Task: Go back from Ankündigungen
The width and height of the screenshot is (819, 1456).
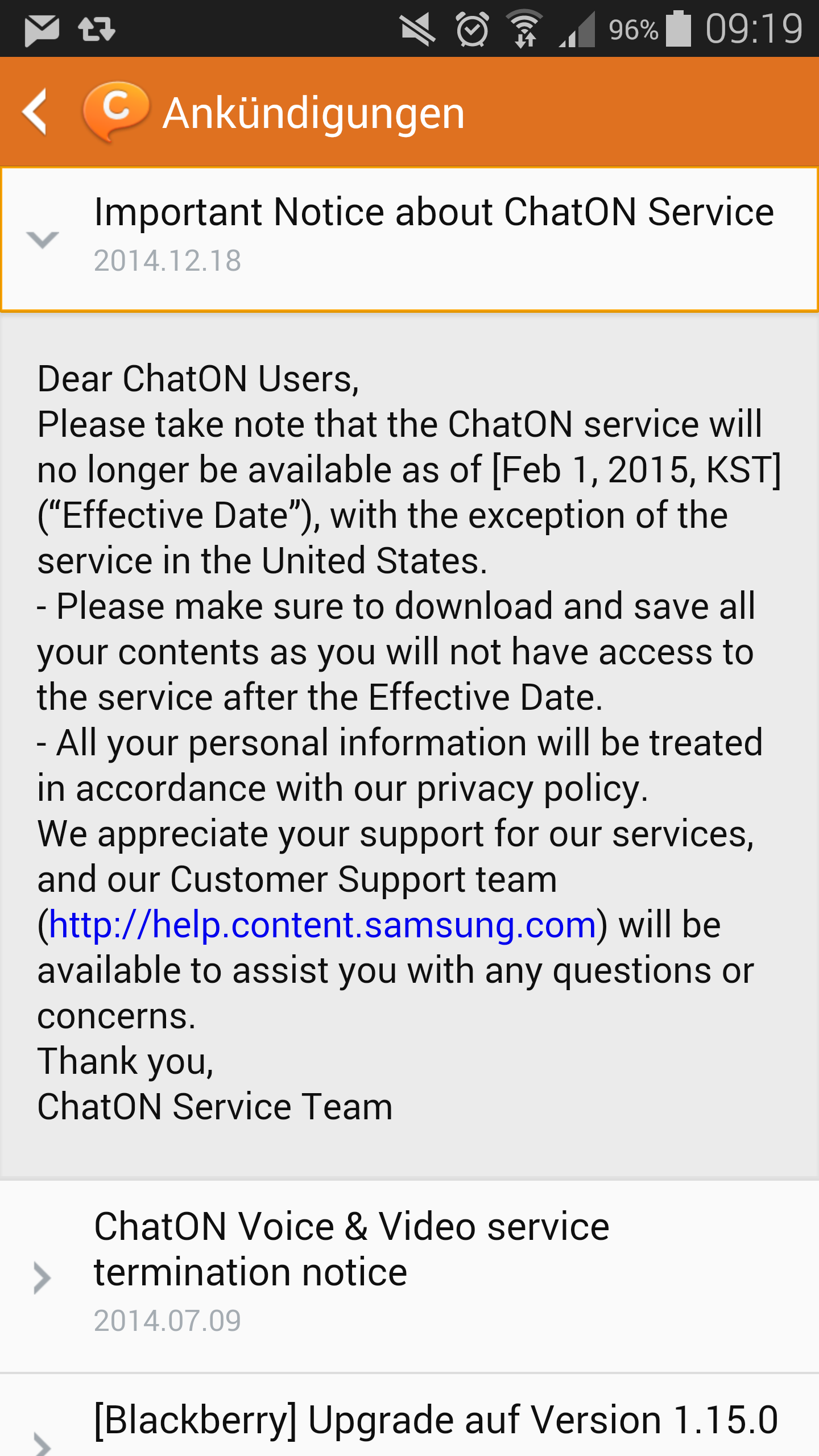Action: tap(35, 112)
